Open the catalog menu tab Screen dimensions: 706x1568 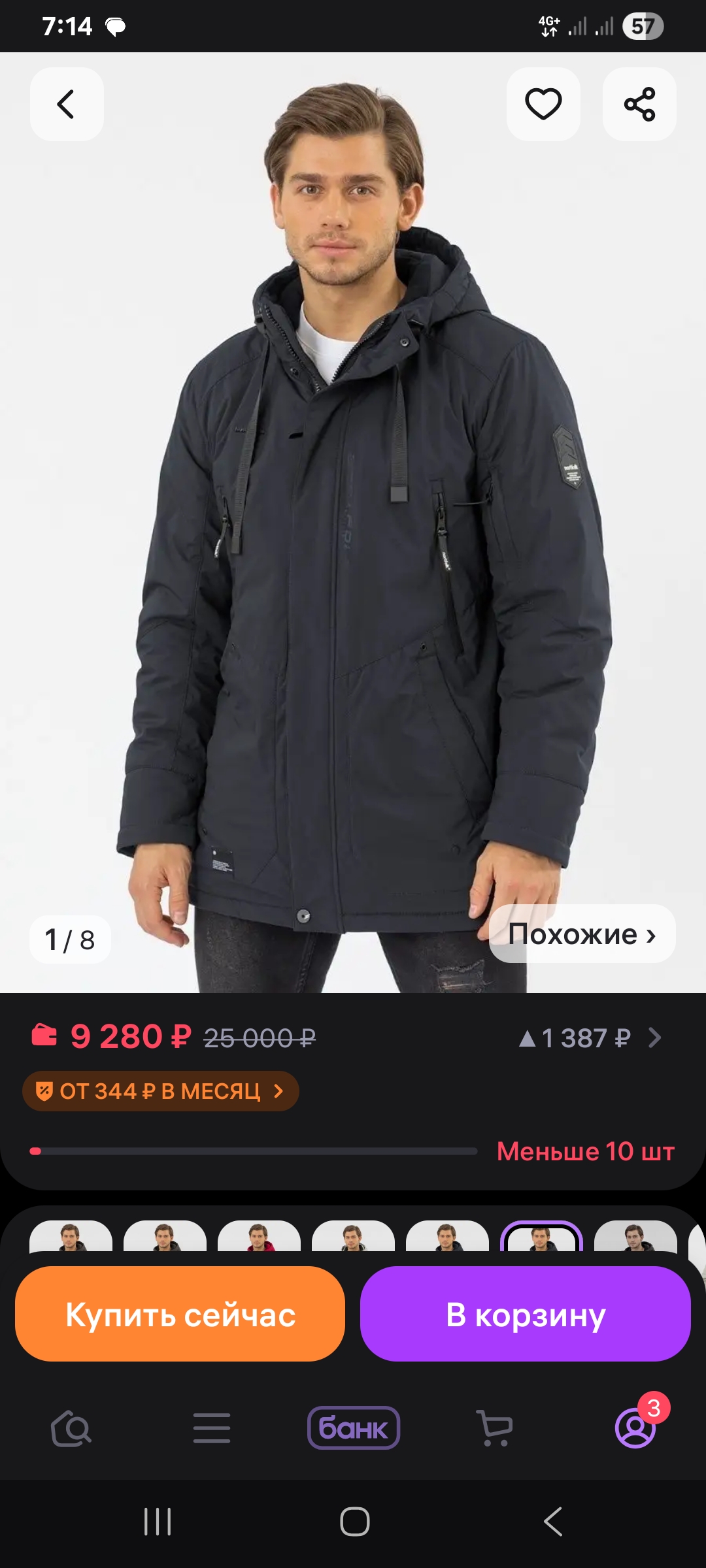pos(212,1428)
